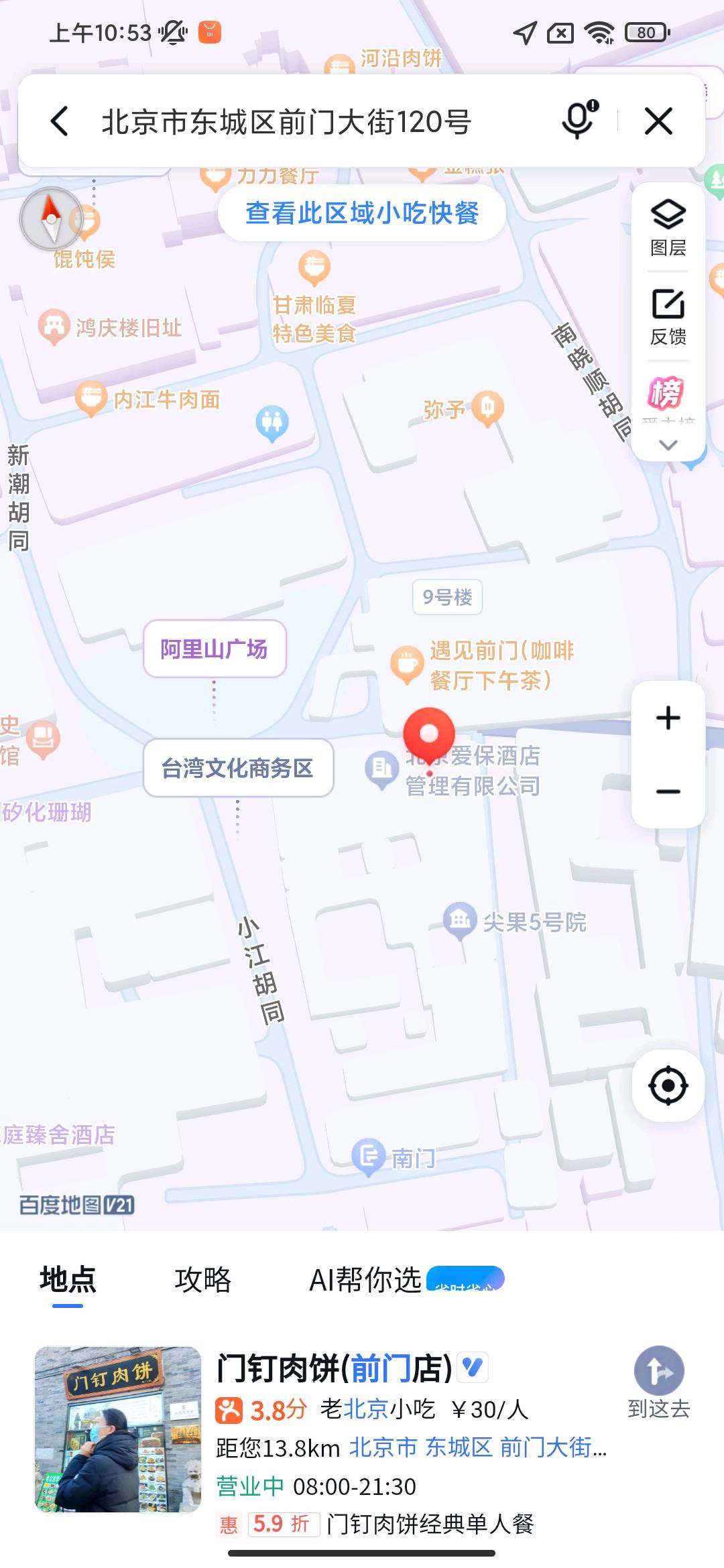The image size is (724, 1568).
Task: Zoom in on the map
Action: click(668, 718)
